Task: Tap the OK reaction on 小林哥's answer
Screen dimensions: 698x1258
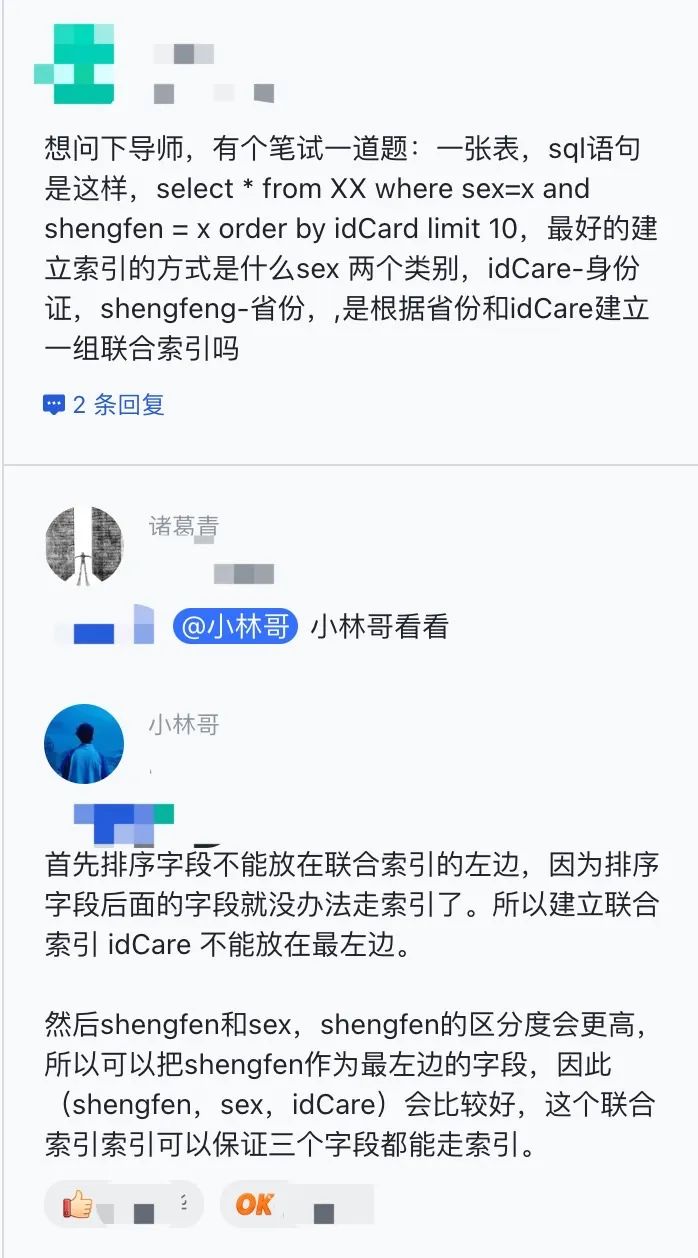Action: [255, 1206]
